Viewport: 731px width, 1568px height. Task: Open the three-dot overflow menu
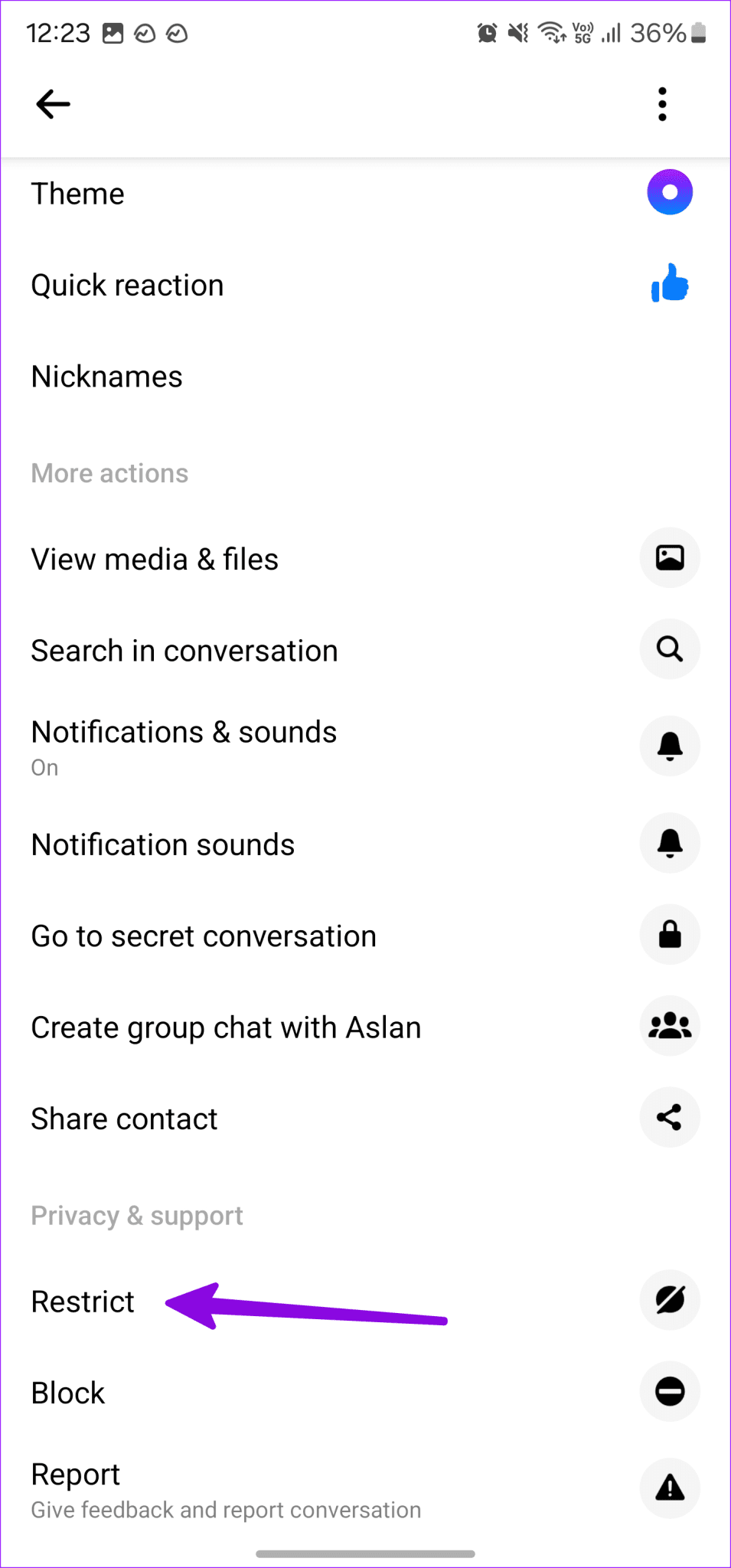661,103
